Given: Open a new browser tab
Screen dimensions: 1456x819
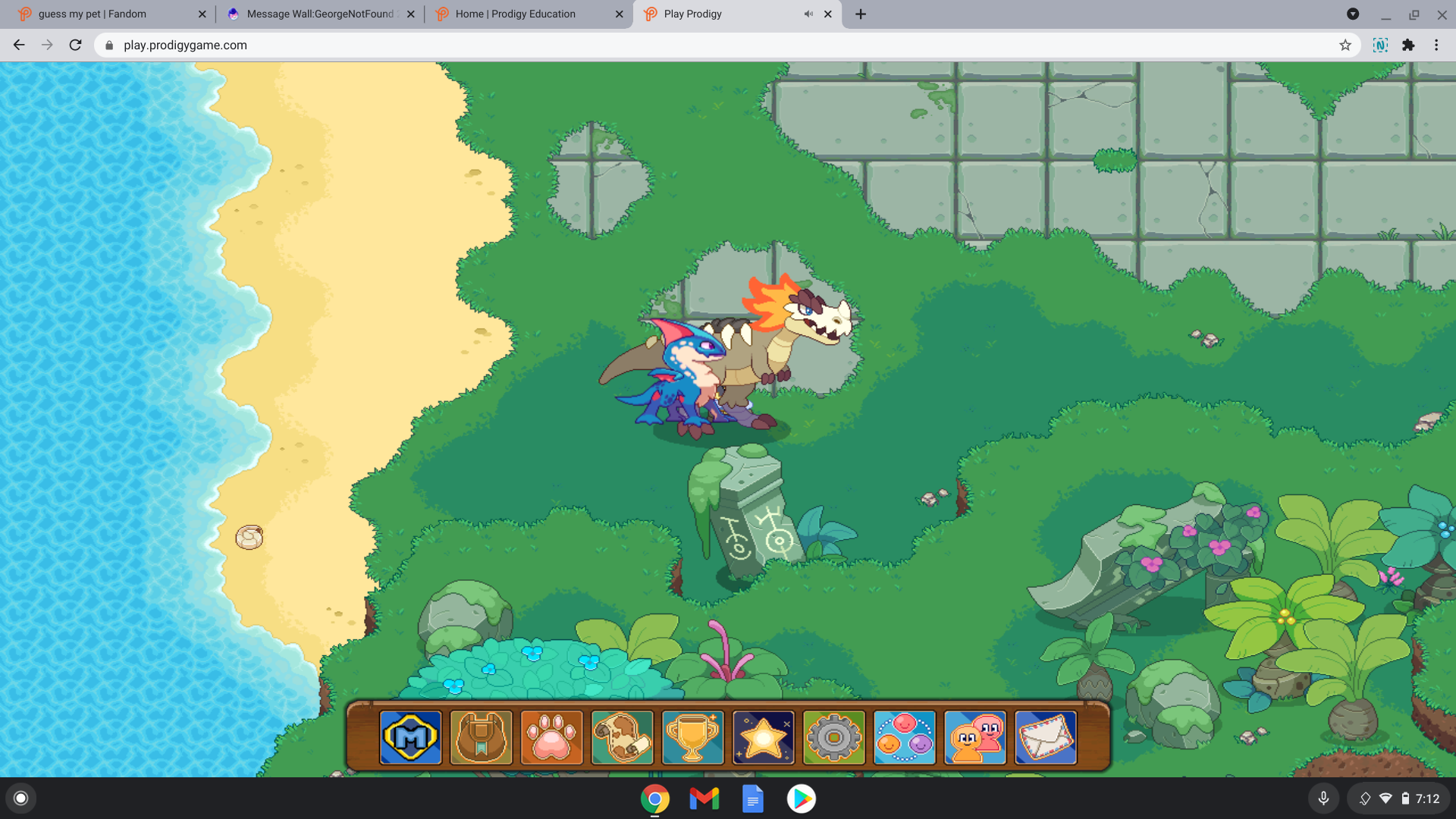Looking at the screenshot, I should tap(861, 14).
